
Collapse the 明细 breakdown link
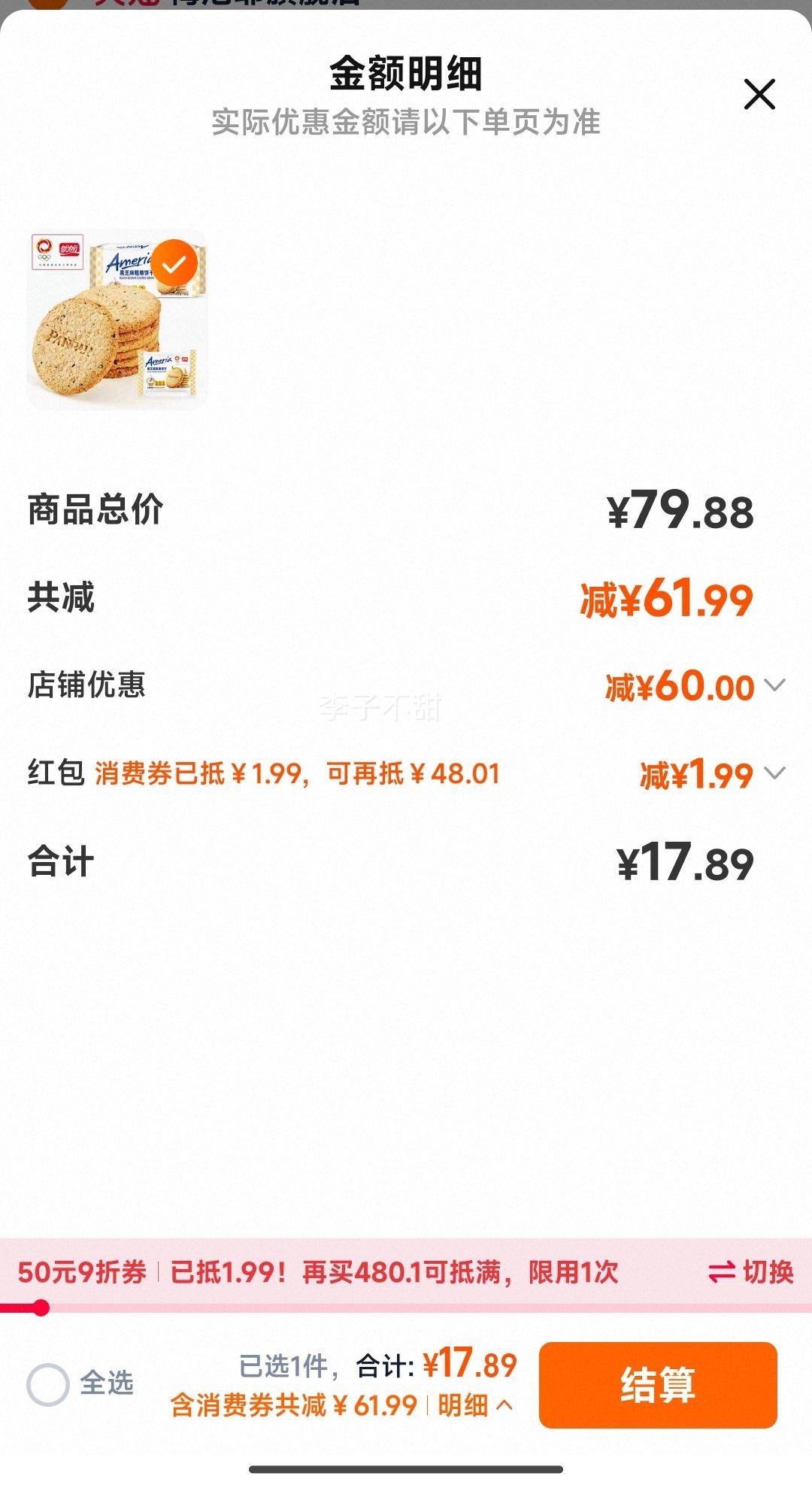[476, 1404]
